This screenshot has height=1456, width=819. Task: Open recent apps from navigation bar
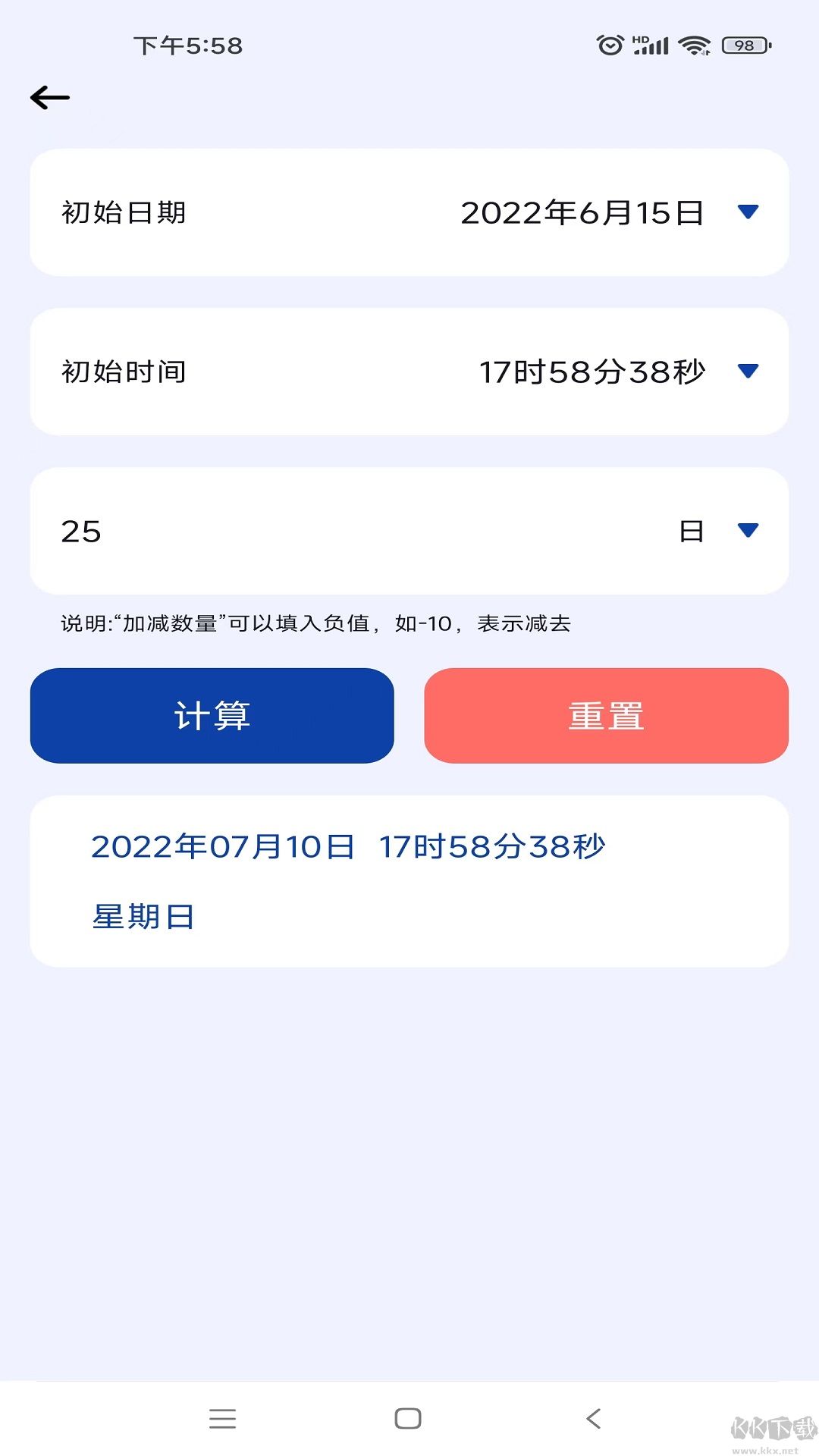222,1418
